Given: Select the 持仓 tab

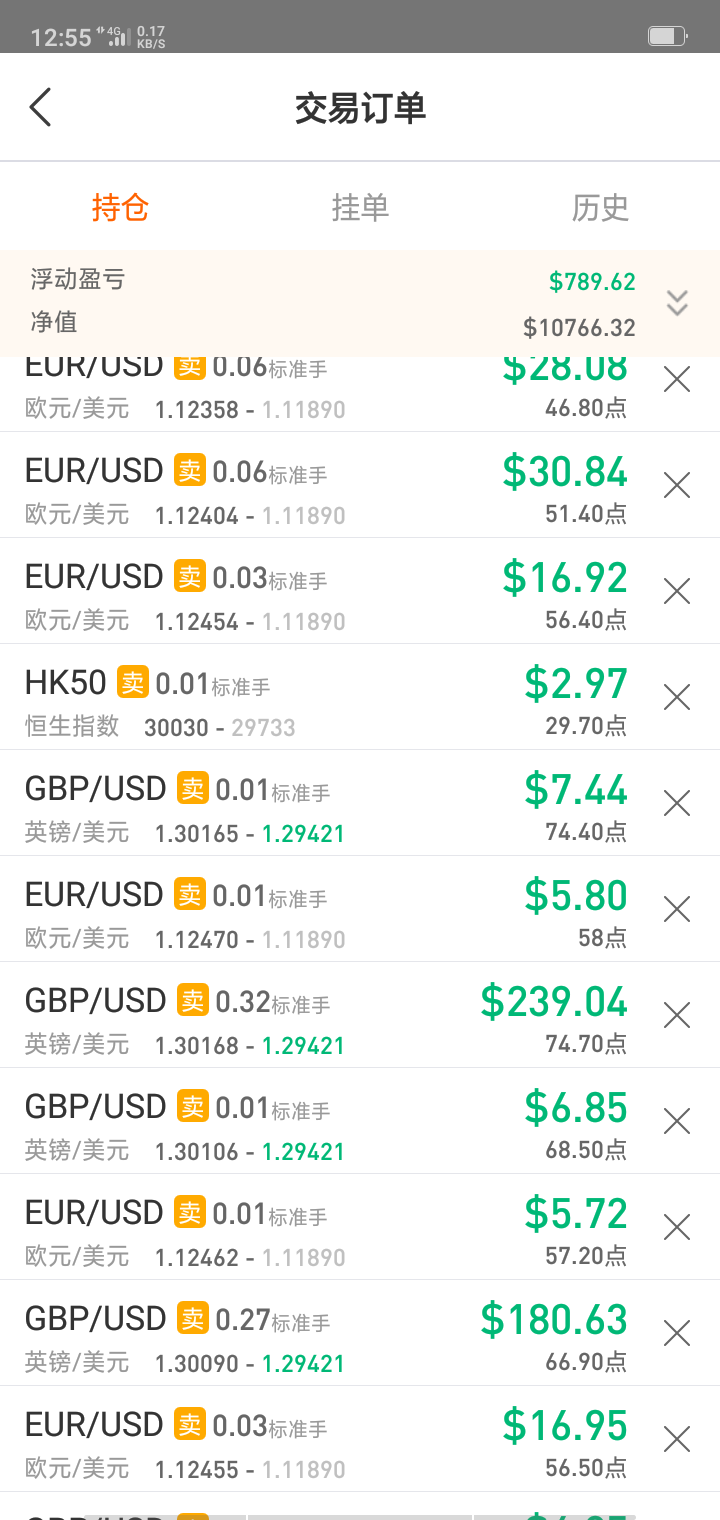Looking at the screenshot, I should click(x=120, y=207).
